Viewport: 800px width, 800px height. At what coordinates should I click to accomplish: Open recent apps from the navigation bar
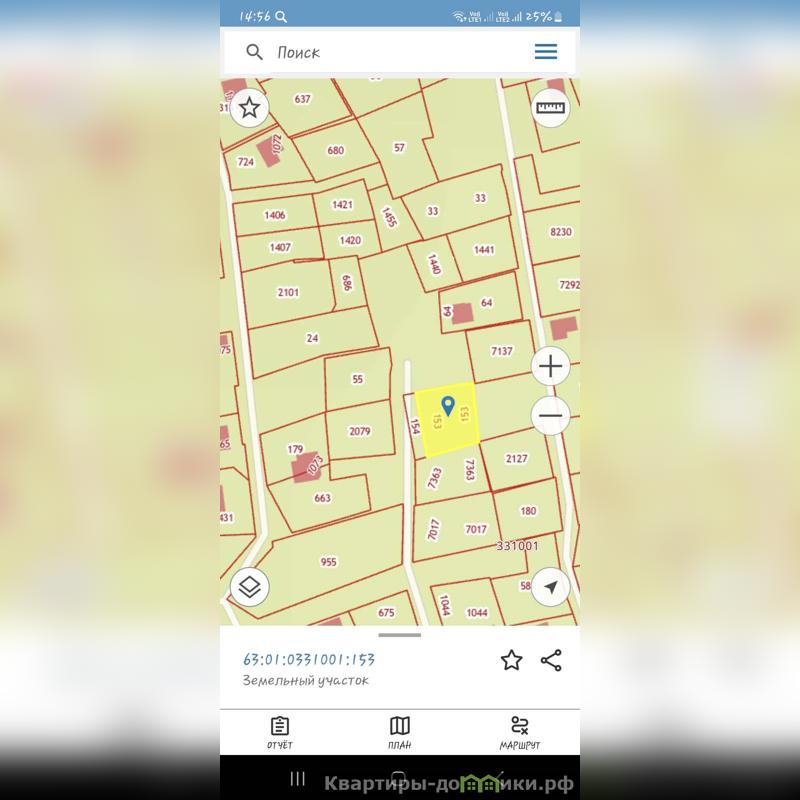297,778
